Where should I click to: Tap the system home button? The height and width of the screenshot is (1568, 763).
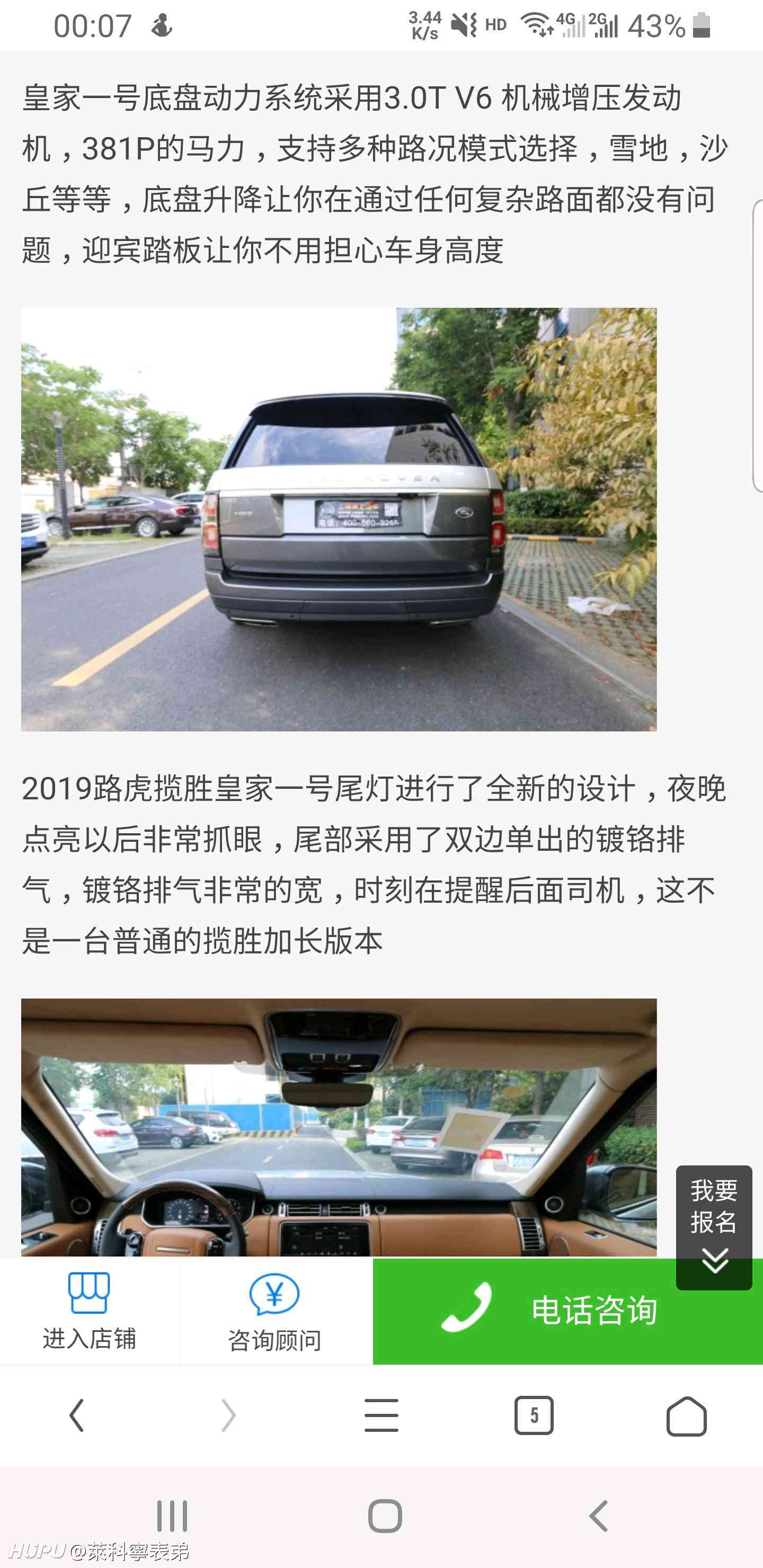[x=385, y=1516]
